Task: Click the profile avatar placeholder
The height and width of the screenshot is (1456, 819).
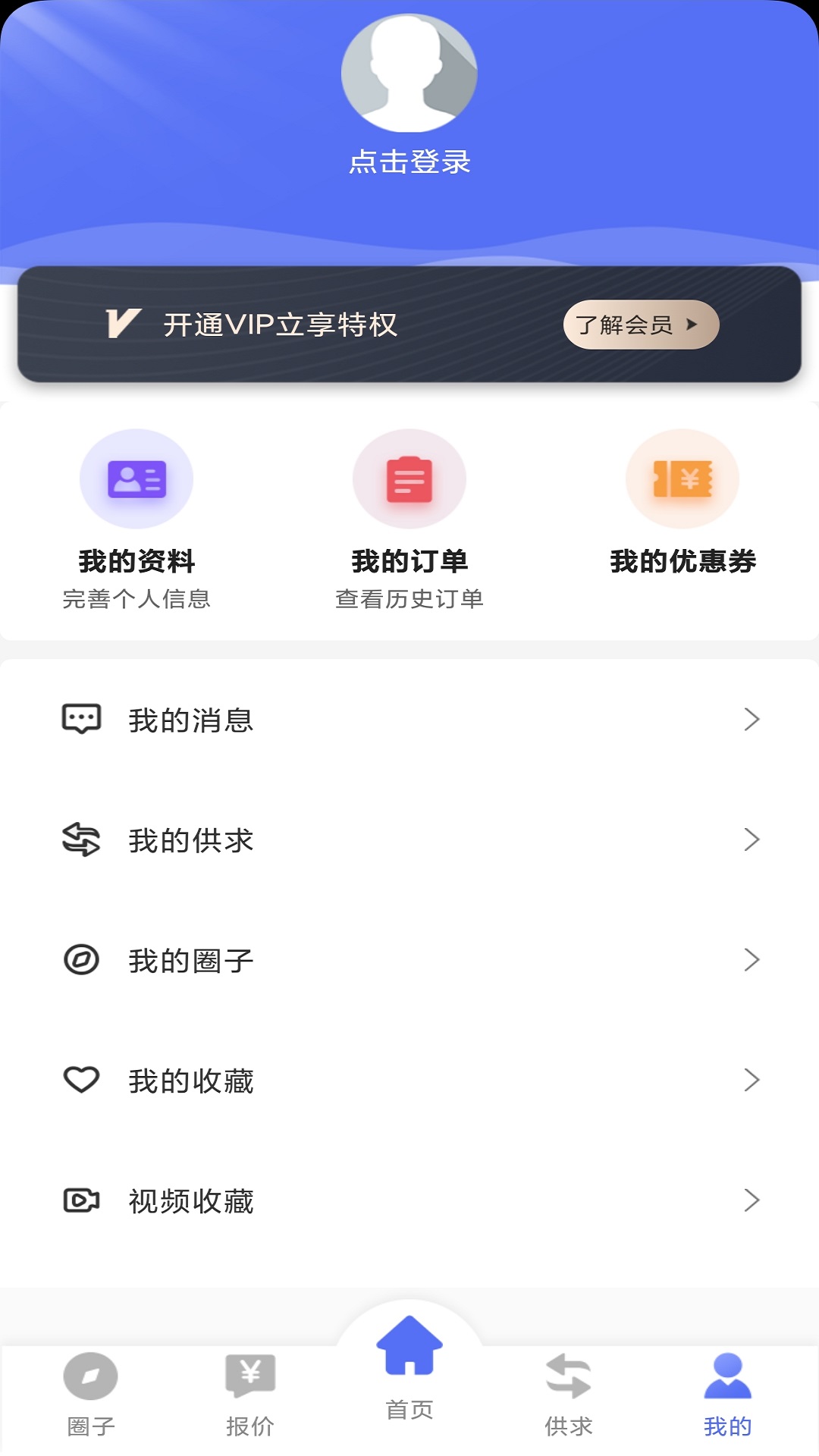Action: click(409, 73)
